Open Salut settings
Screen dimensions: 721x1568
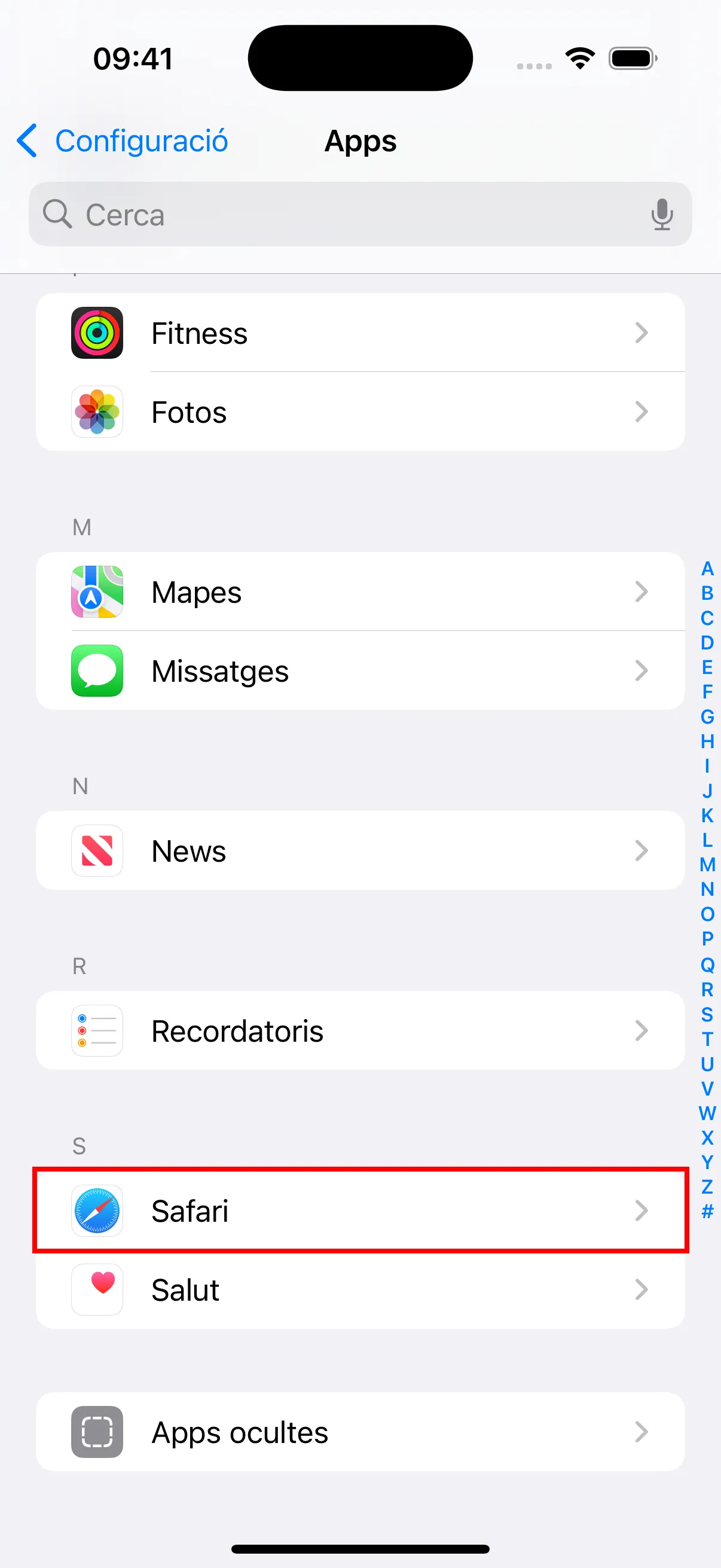tap(360, 1289)
